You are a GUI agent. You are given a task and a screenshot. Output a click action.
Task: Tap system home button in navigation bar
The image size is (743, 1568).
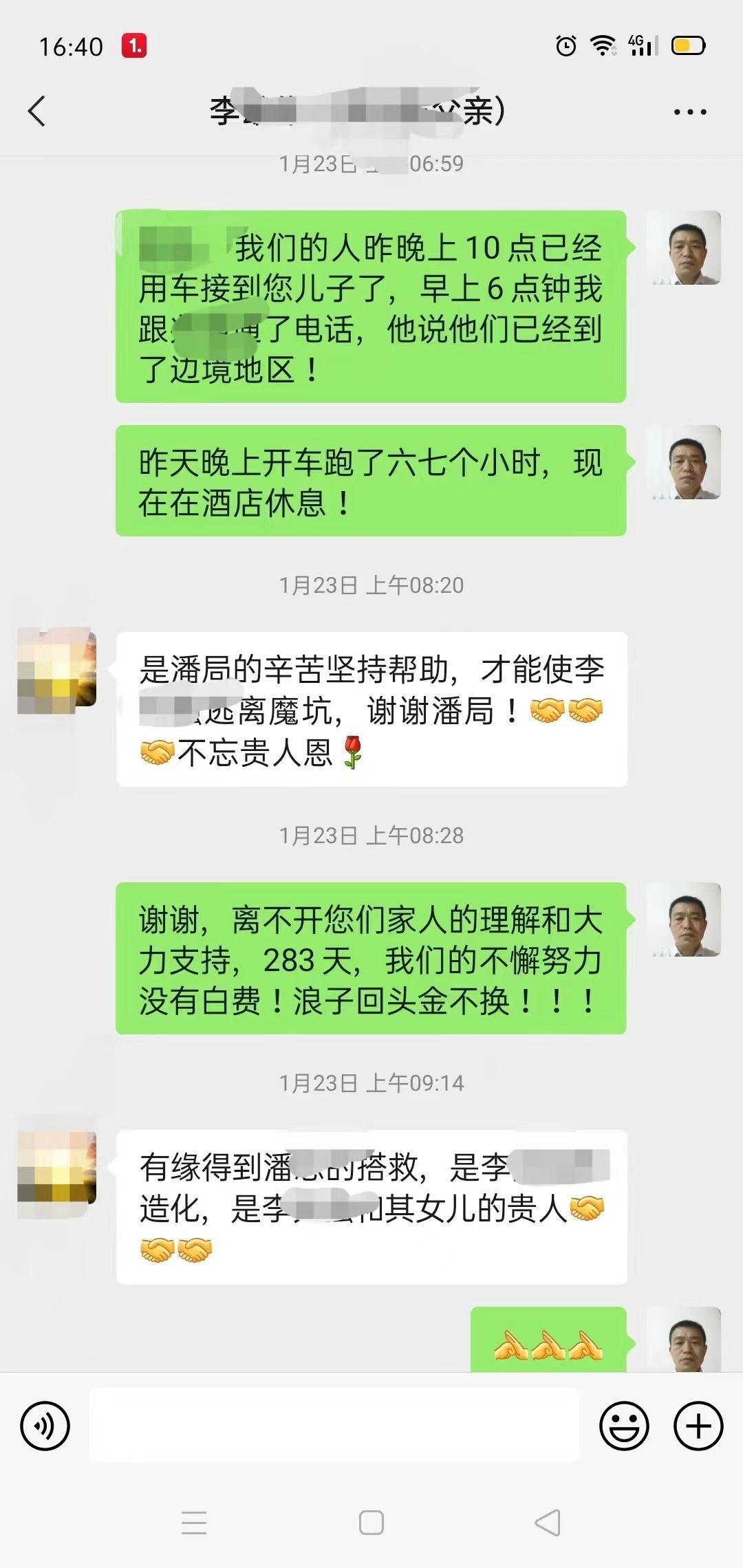pyautogui.click(x=371, y=1522)
